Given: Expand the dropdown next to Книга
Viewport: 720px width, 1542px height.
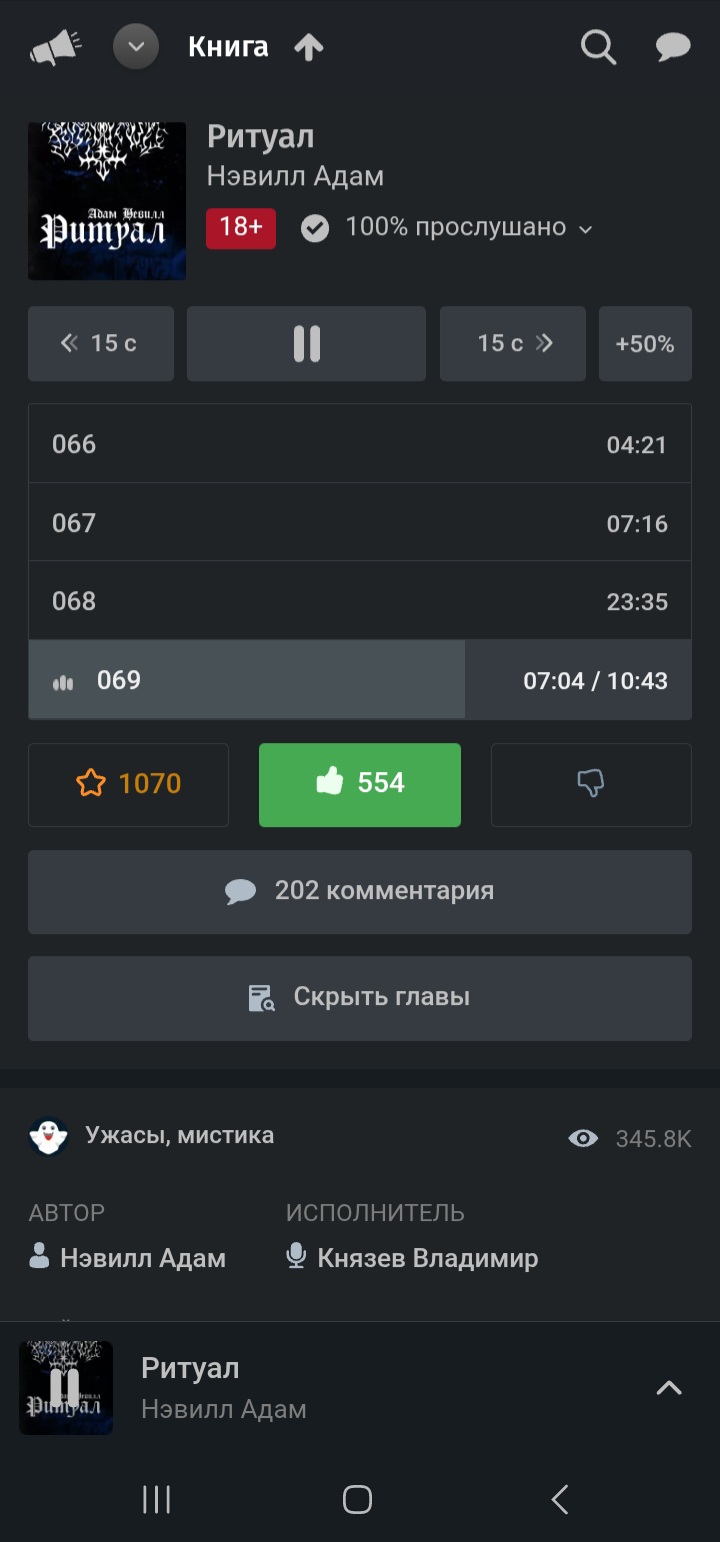Looking at the screenshot, I should pos(136,47).
